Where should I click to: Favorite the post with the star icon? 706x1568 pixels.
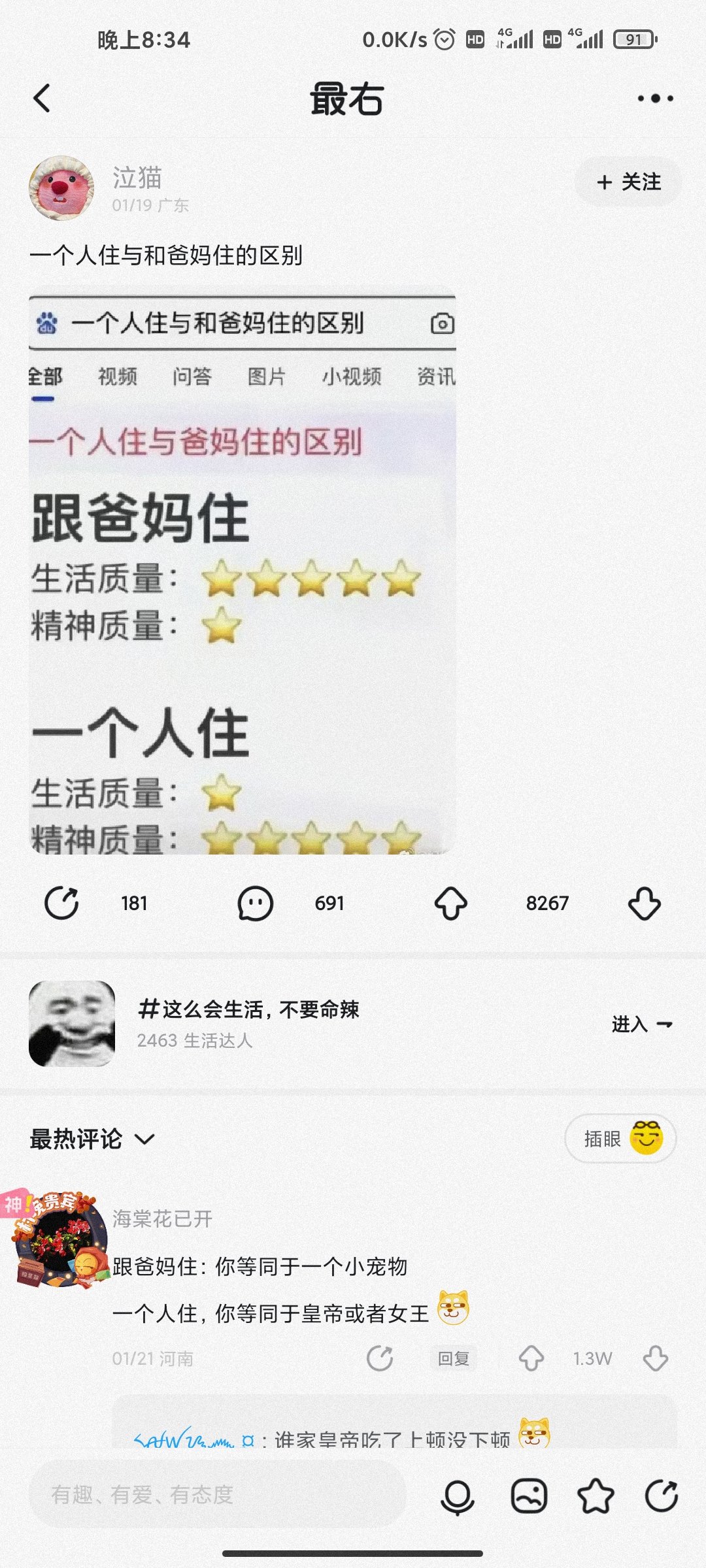(595, 1495)
